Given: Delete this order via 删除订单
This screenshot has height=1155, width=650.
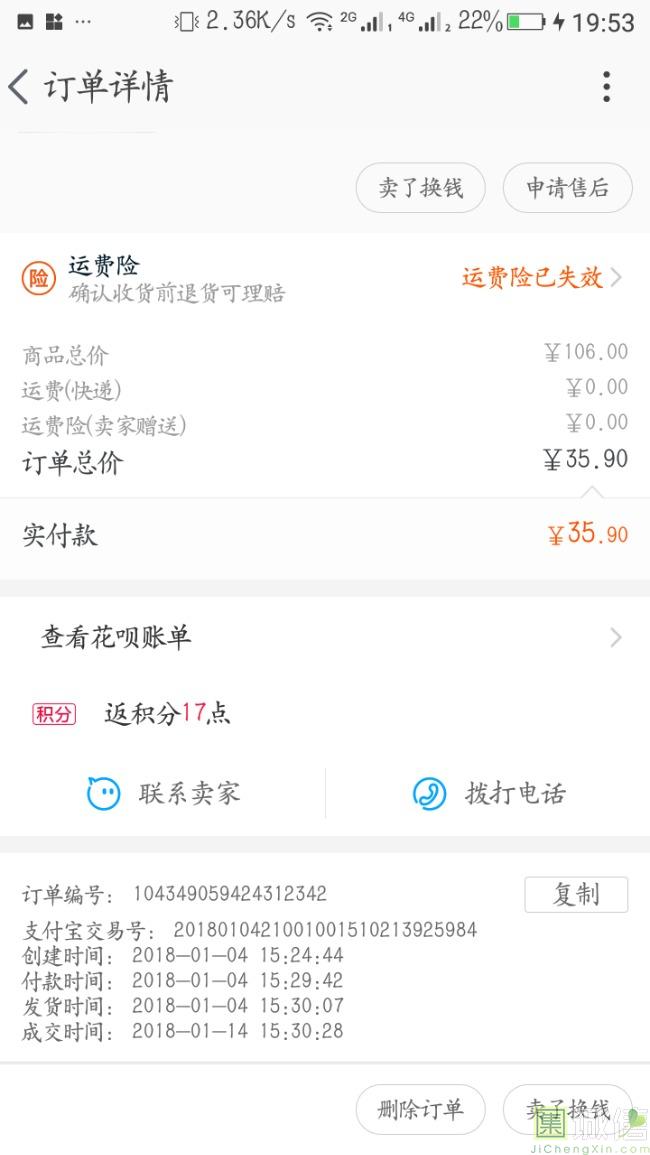Looking at the screenshot, I should [x=420, y=1109].
